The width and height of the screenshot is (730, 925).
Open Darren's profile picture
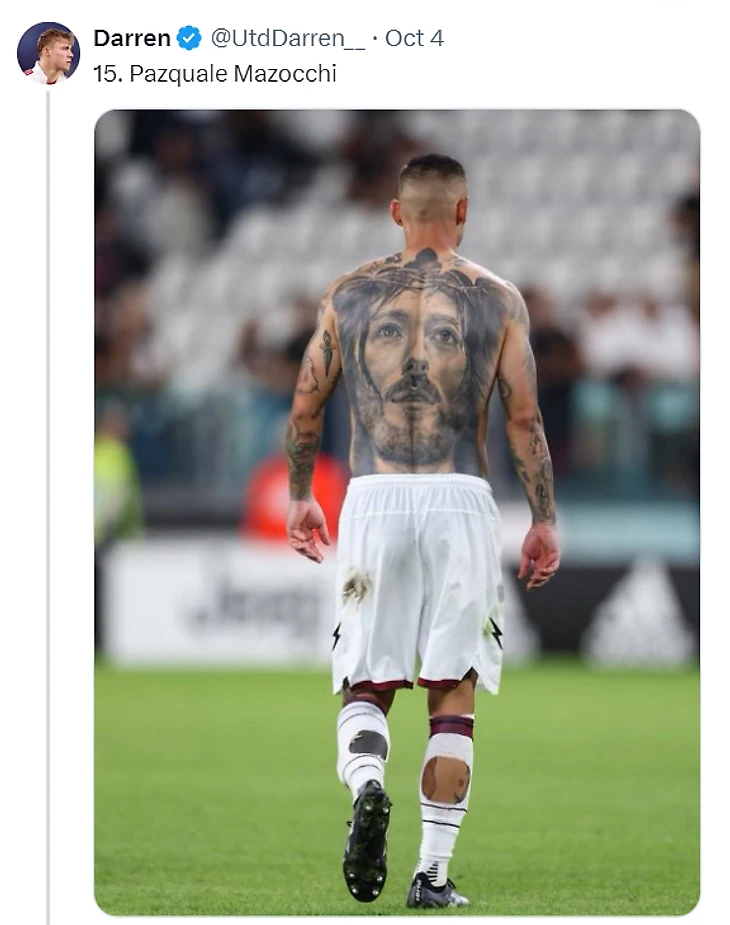(47, 53)
